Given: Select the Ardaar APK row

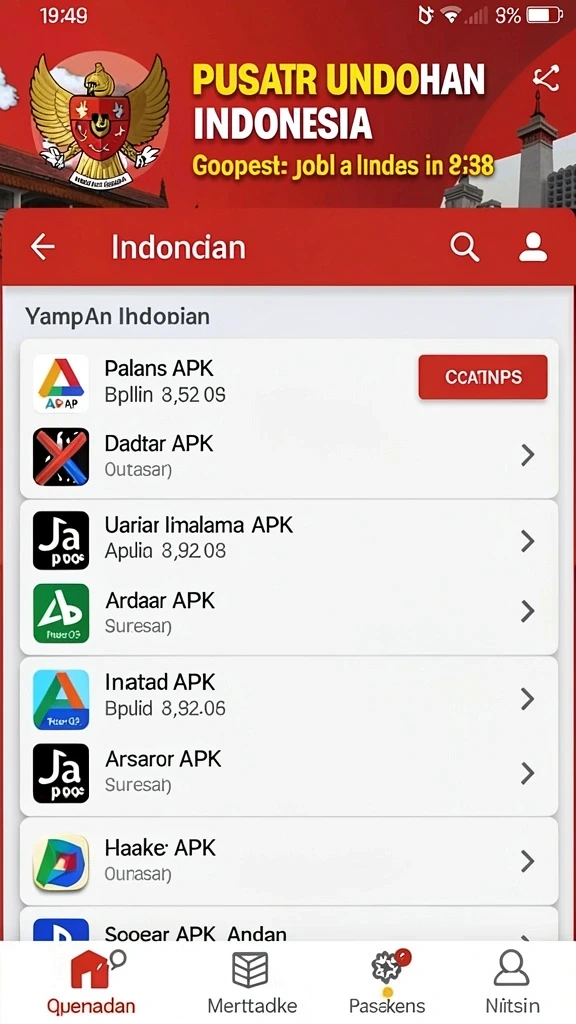Looking at the screenshot, I should coord(289,614).
